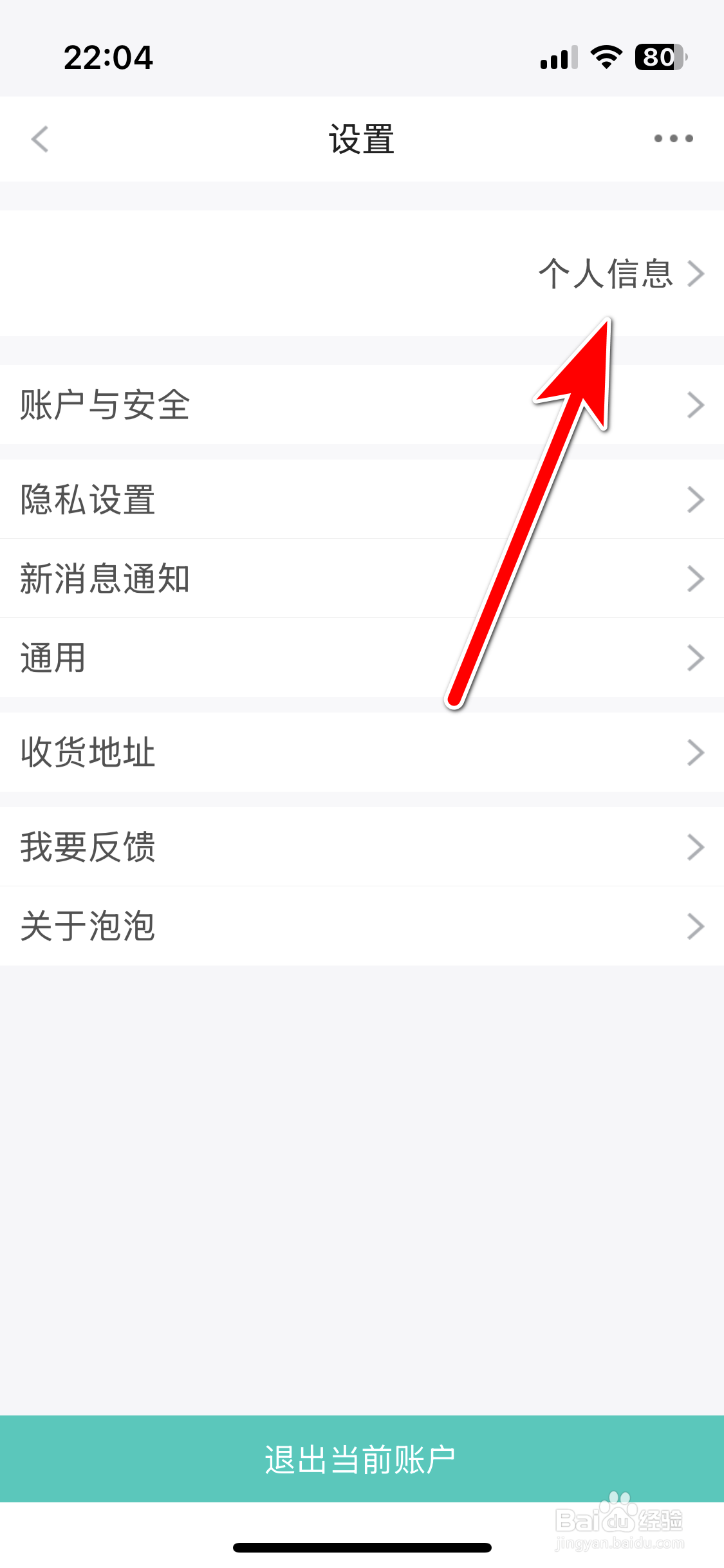Screen dimensions: 724x1568
Task: Tap 退出当前账户 to log out
Action: click(x=362, y=1458)
